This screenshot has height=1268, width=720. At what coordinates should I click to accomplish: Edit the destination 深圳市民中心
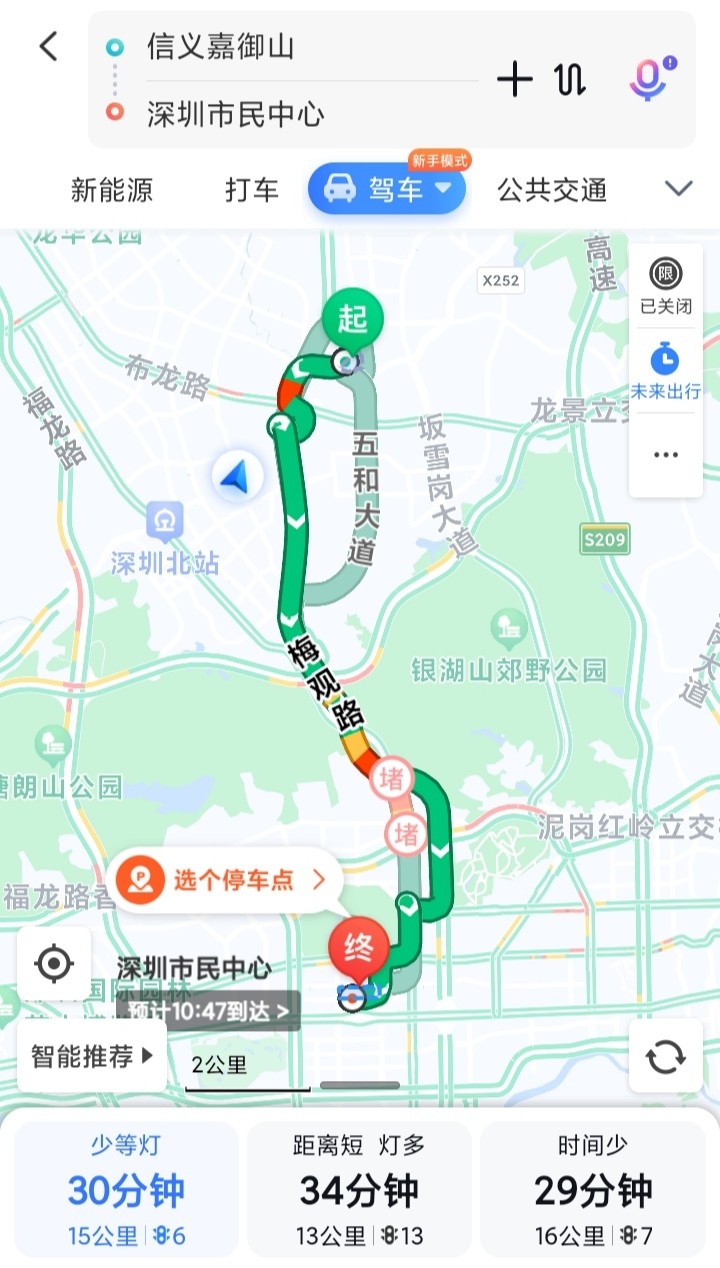[236, 113]
